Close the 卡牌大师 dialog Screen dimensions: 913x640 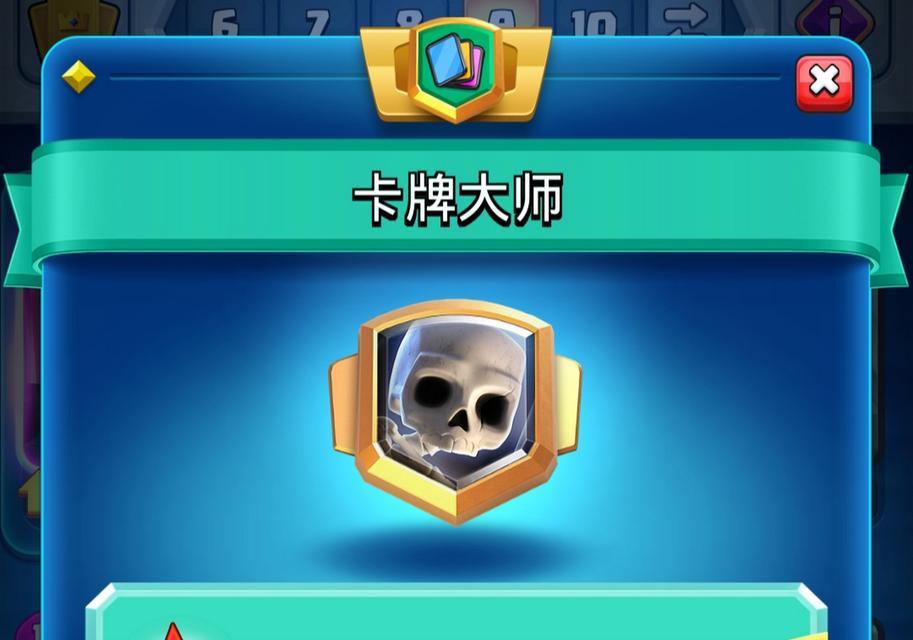[824, 83]
